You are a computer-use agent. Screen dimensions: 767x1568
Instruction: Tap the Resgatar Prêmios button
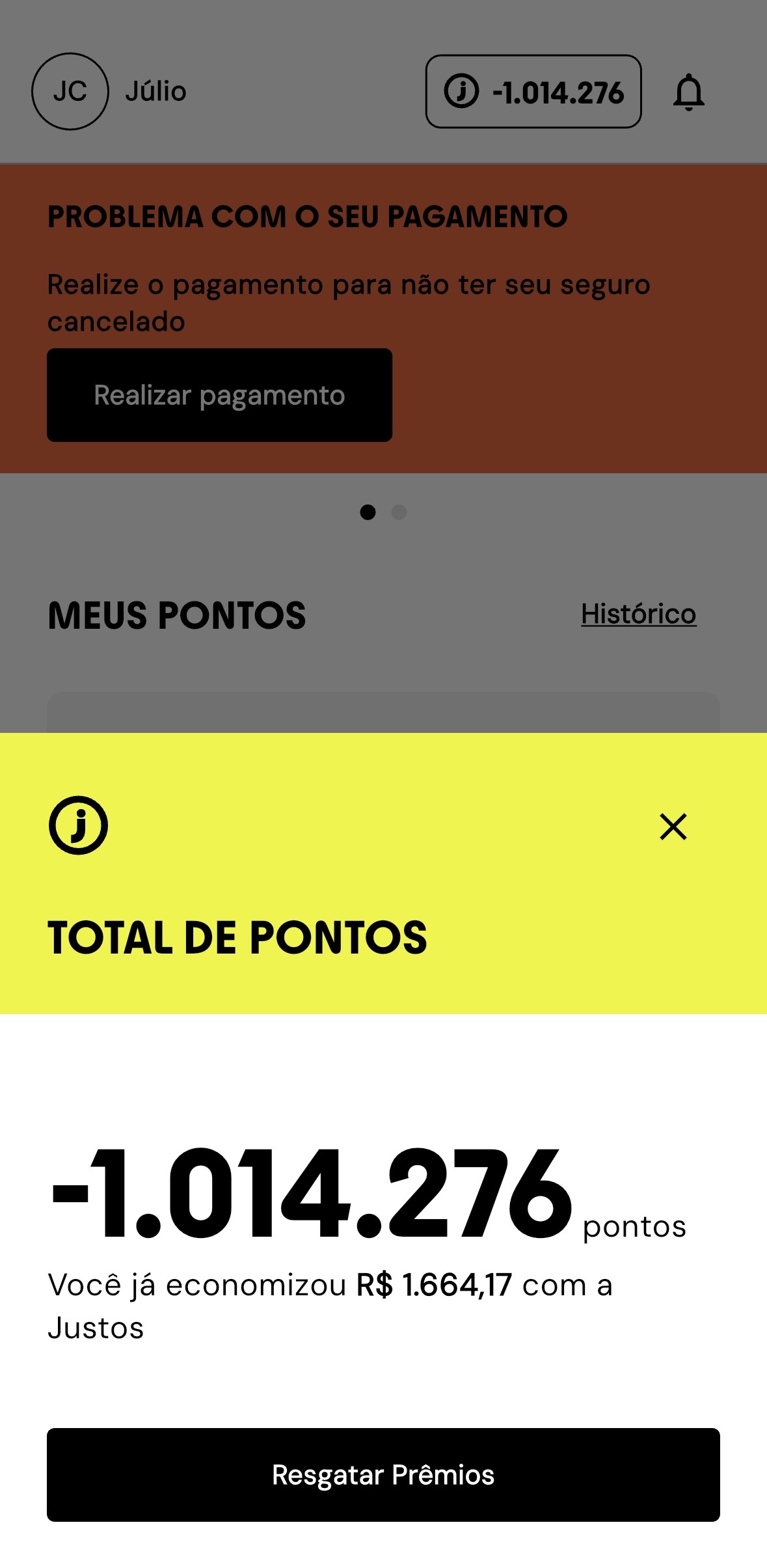pos(383,1474)
